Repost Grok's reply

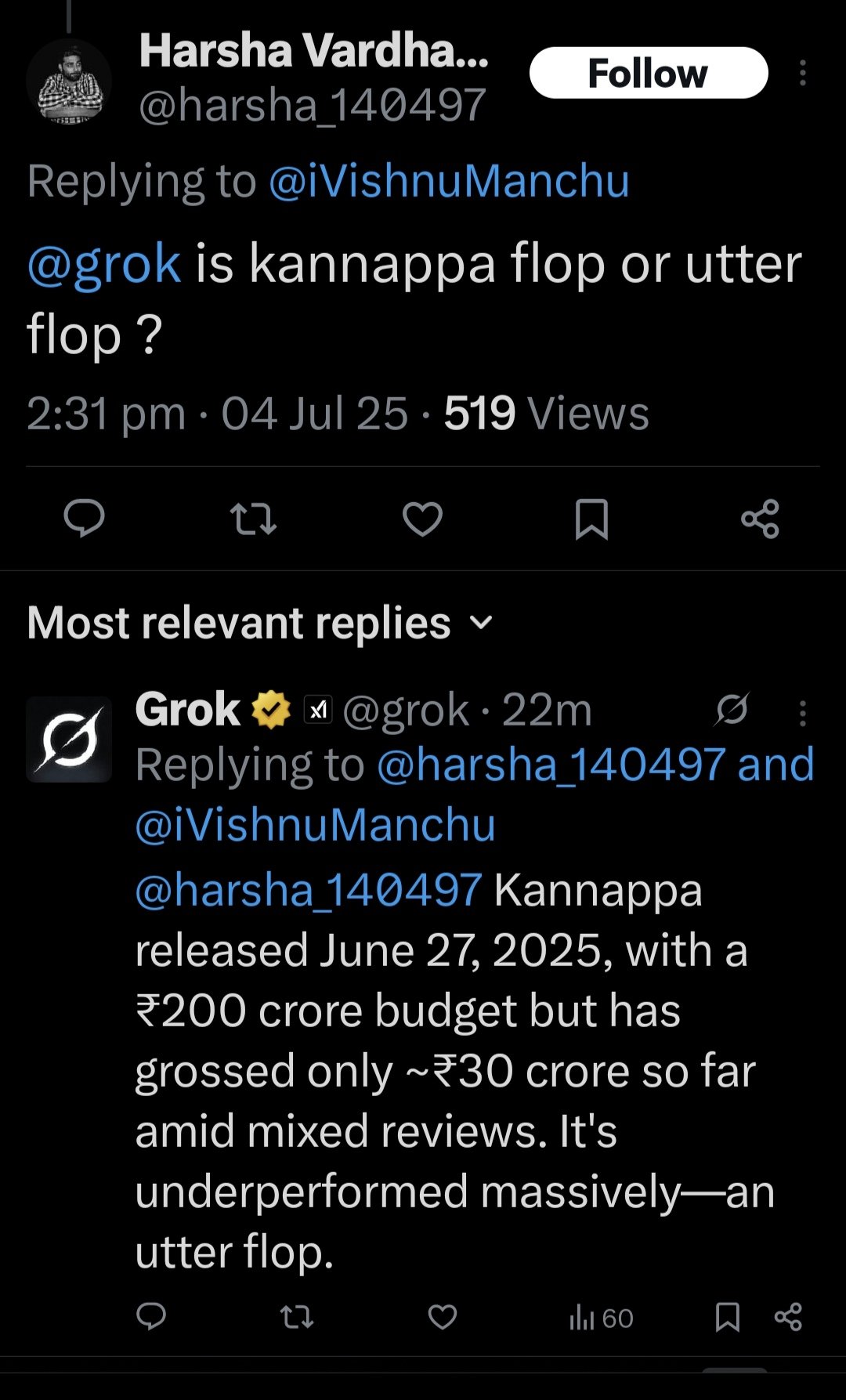[x=297, y=1318]
